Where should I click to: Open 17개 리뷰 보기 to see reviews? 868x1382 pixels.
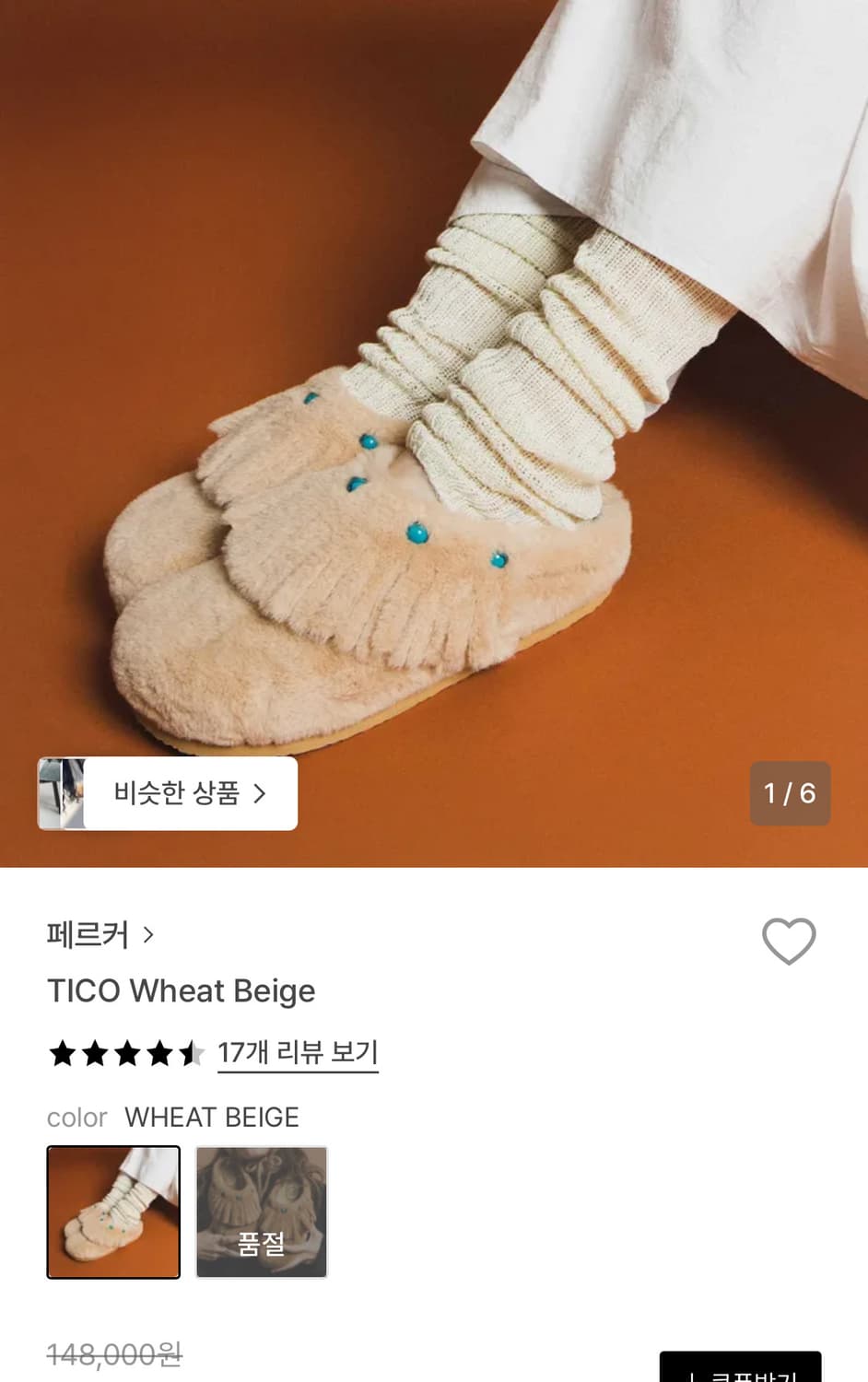point(297,1051)
